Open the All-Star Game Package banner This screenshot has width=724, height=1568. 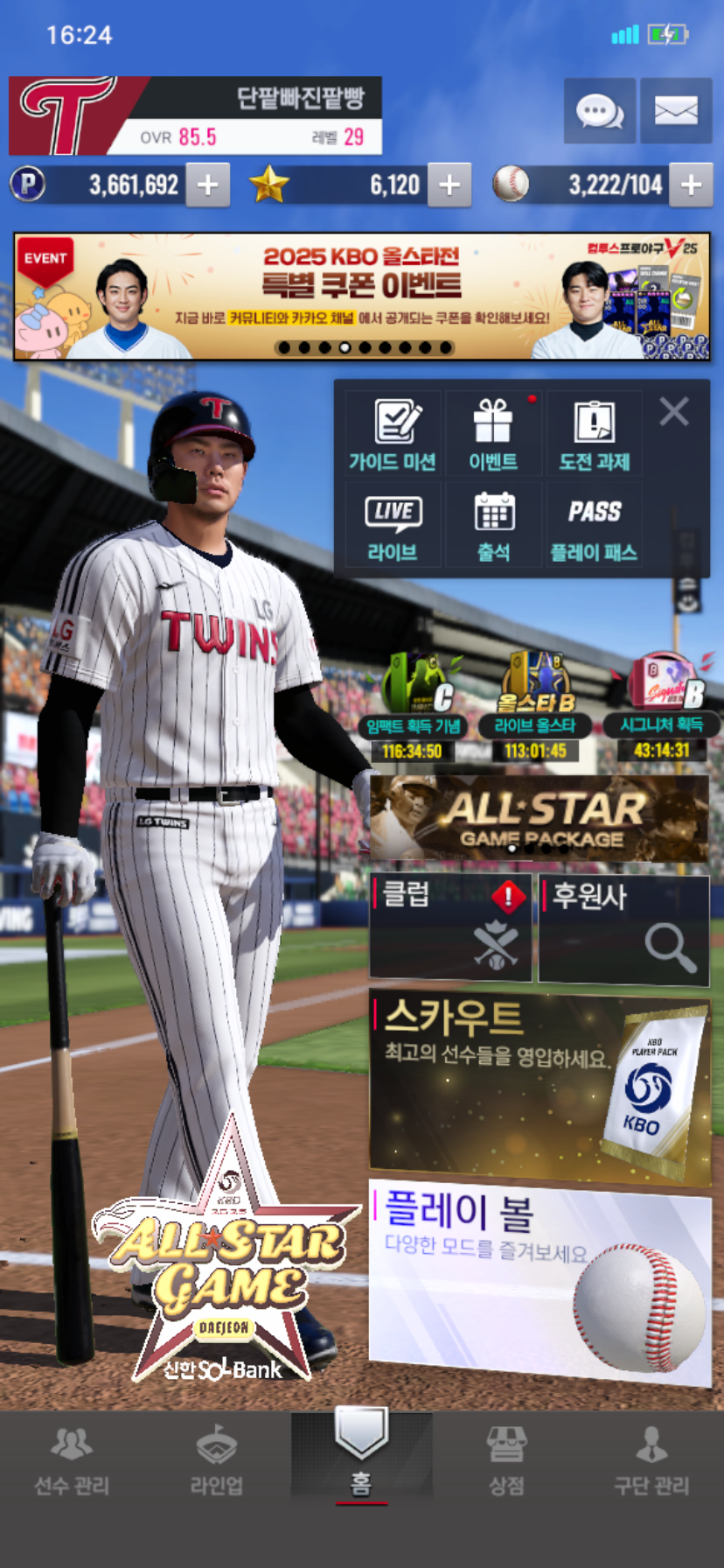point(540,817)
